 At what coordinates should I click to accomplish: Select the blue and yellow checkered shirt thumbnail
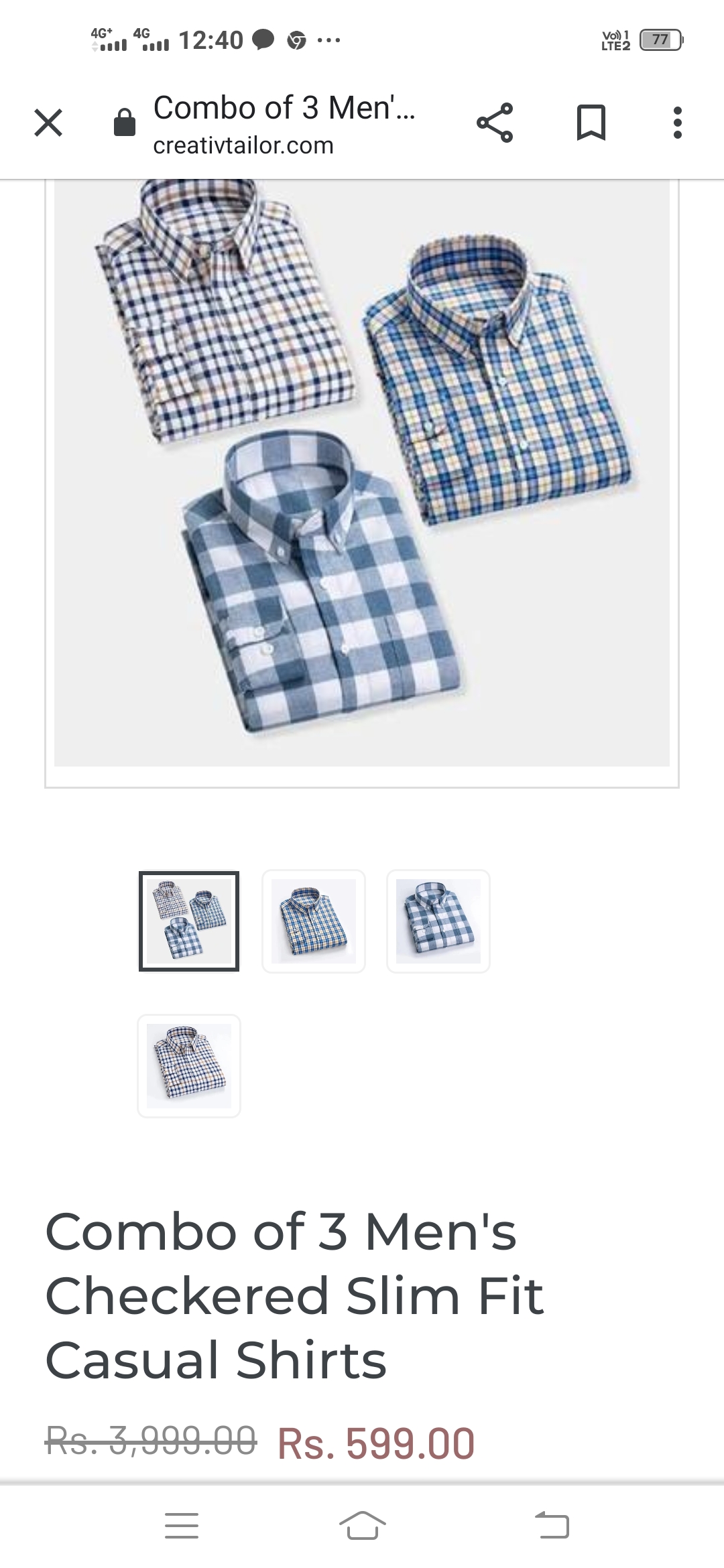click(x=313, y=921)
